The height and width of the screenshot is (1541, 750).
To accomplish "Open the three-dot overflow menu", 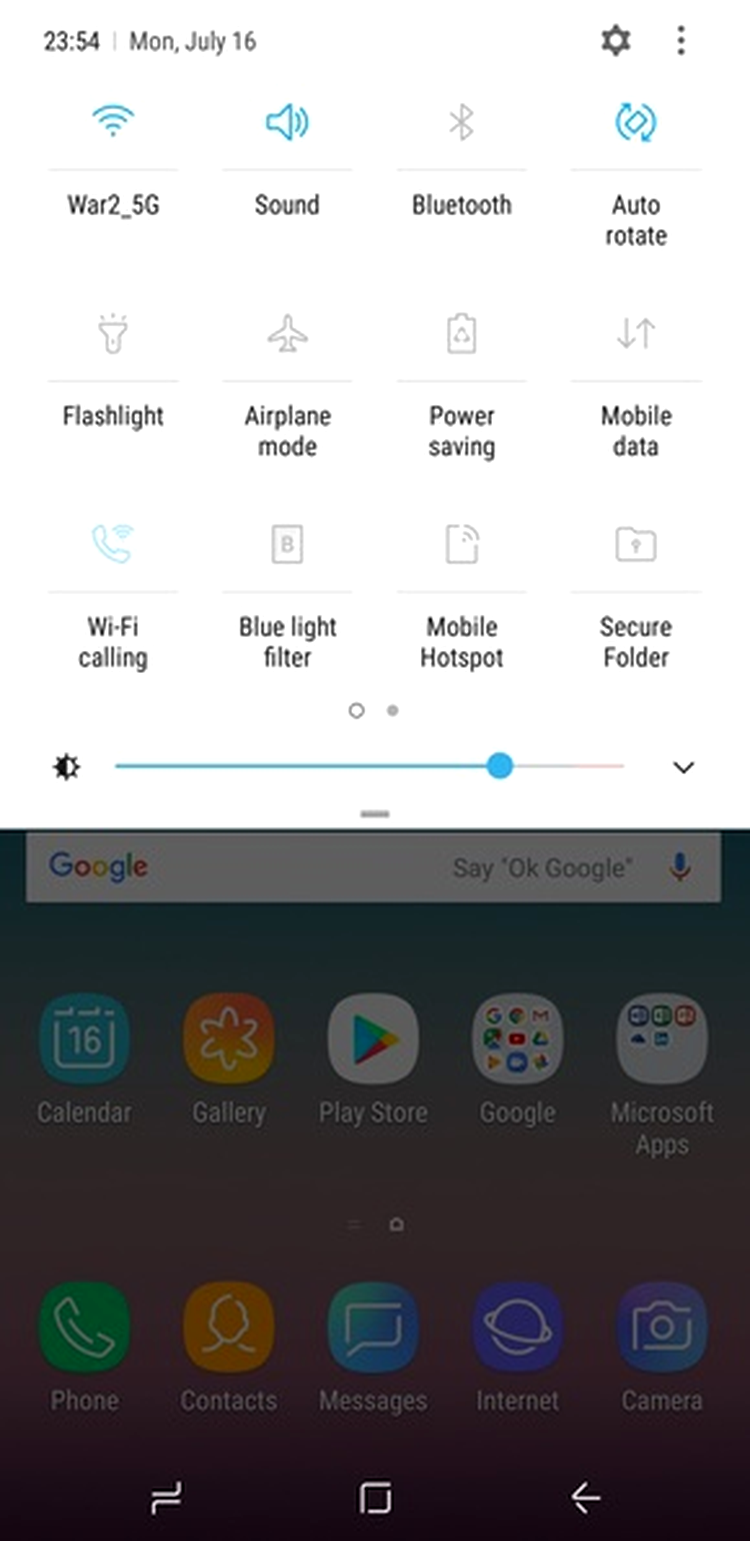I will [681, 41].
